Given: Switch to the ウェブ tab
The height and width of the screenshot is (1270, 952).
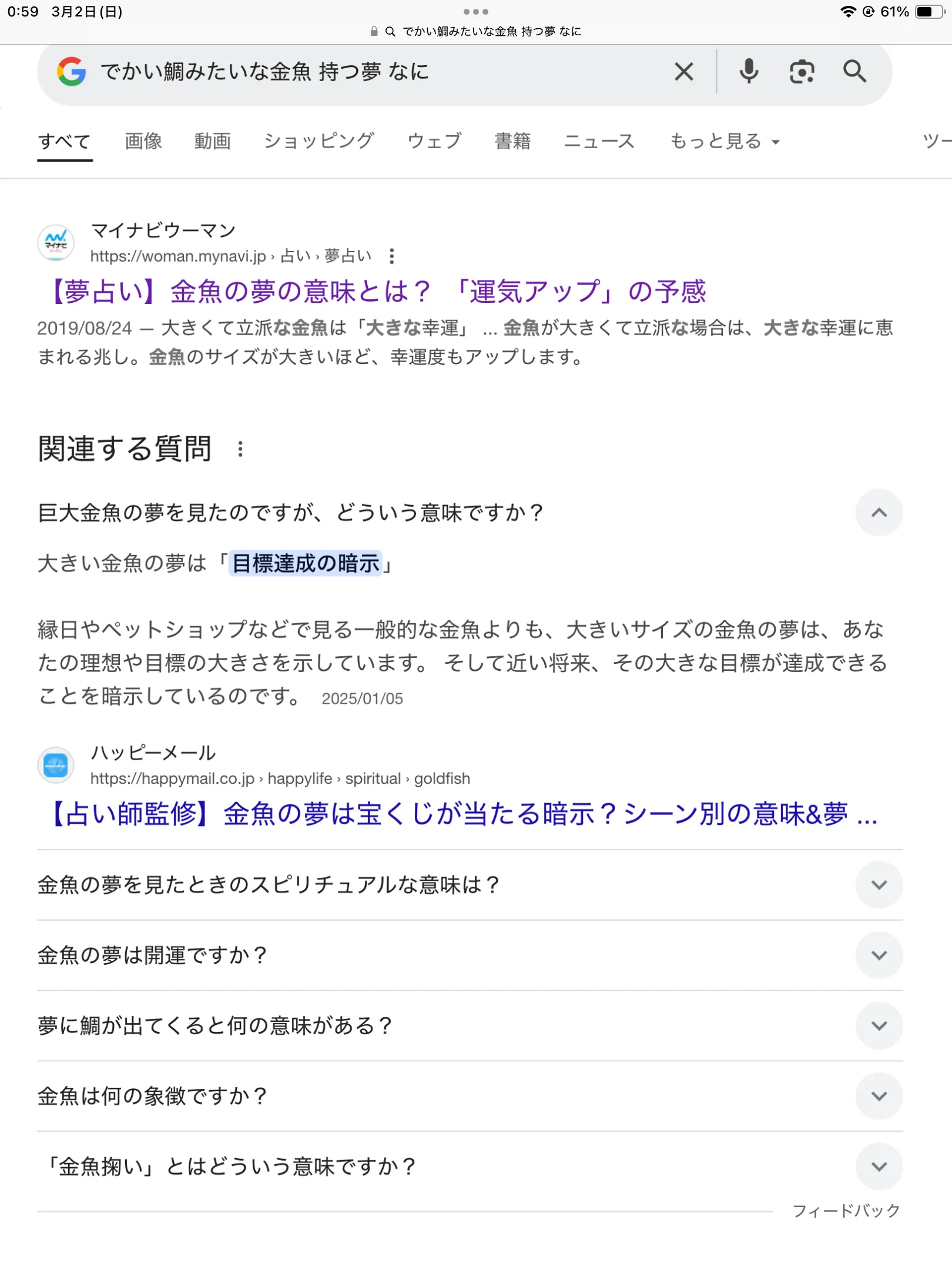Looking at the screenshot, I should coord(434,141).
